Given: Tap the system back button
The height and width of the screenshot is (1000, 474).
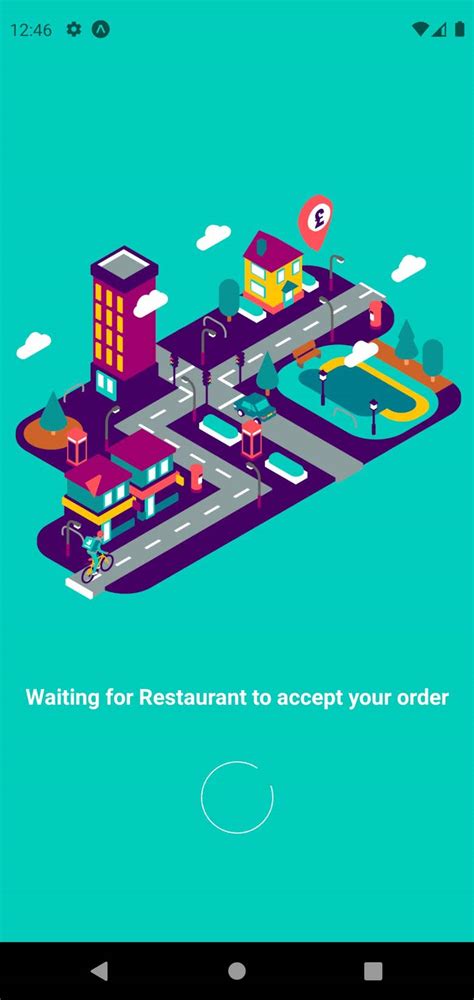Looking at the screenshot, I should tap(100, 971).
